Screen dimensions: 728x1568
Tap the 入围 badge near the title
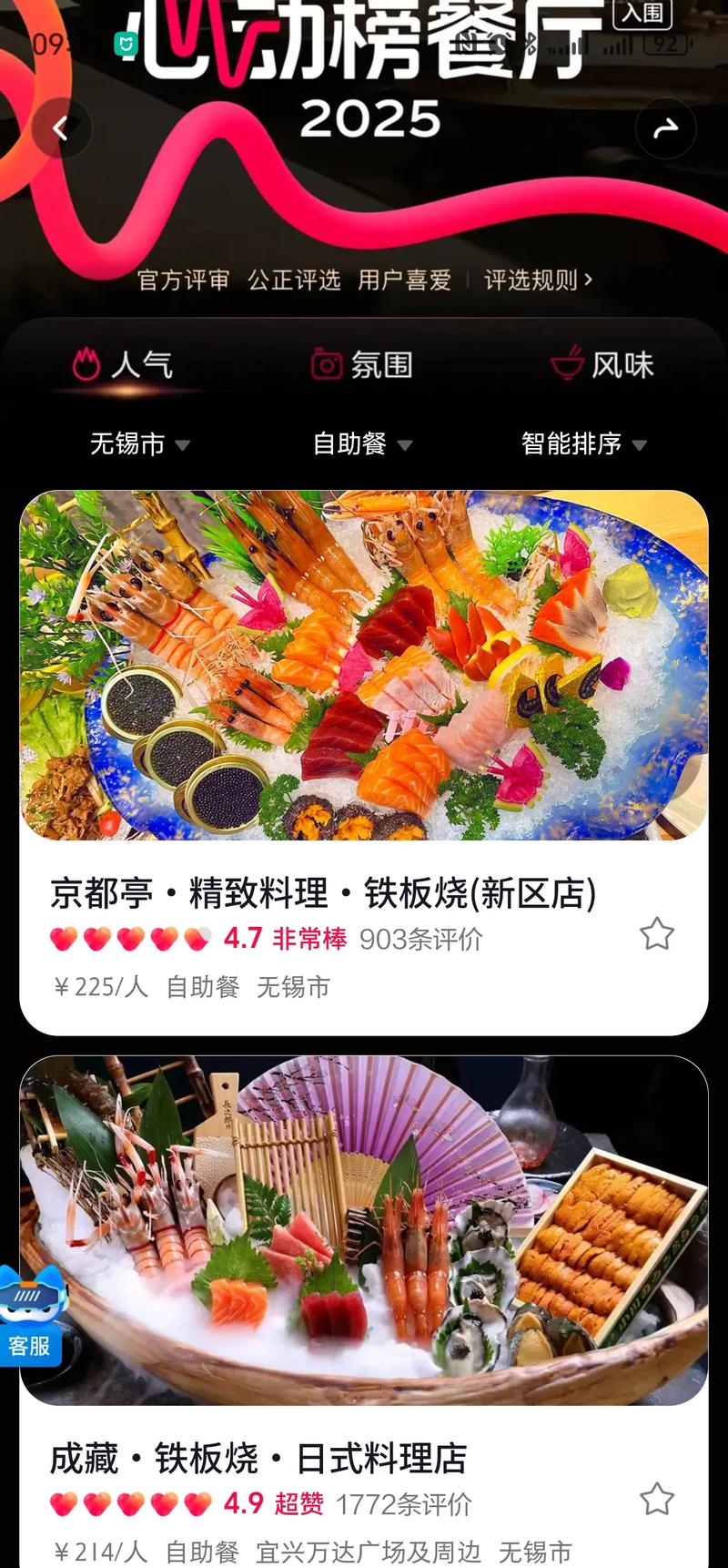(642, 16)
